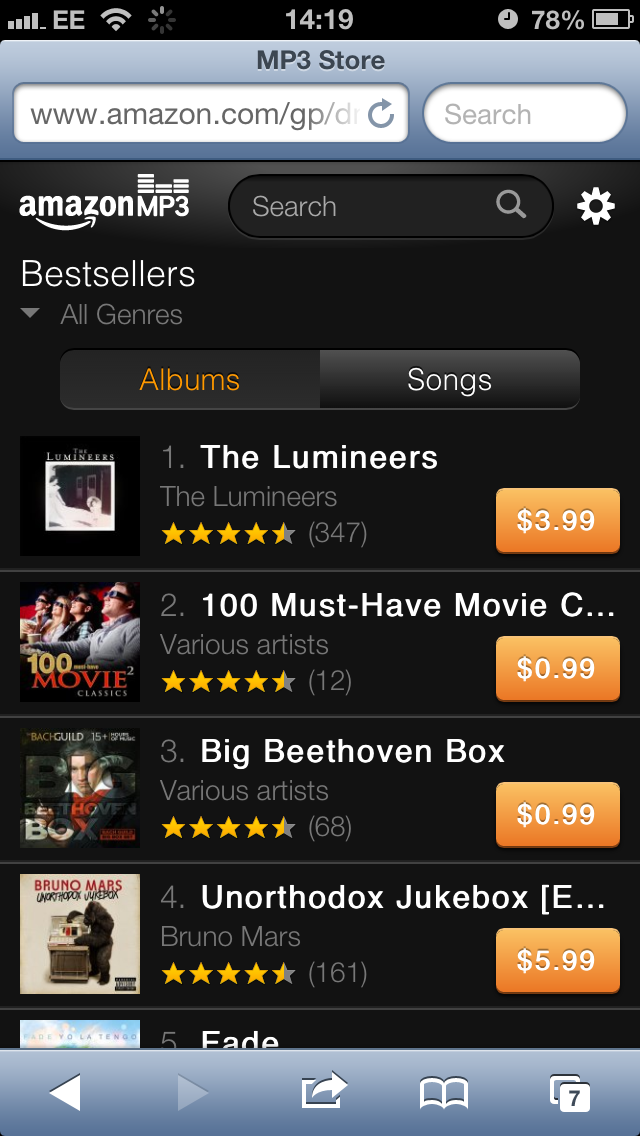640x1136 pixels.
Task: Reload the page in the address bar
Action: pos(381,115)
